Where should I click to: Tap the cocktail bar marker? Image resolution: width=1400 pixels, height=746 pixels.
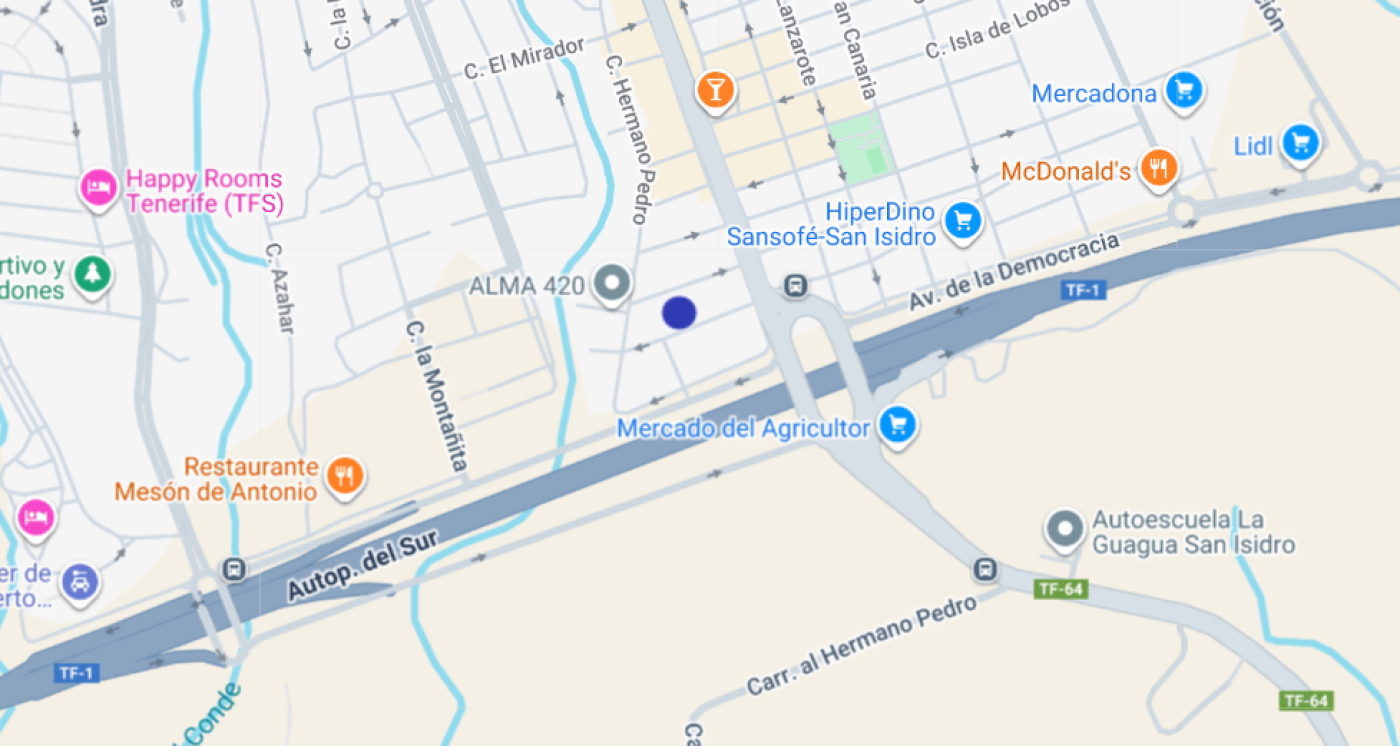(715, 90)
